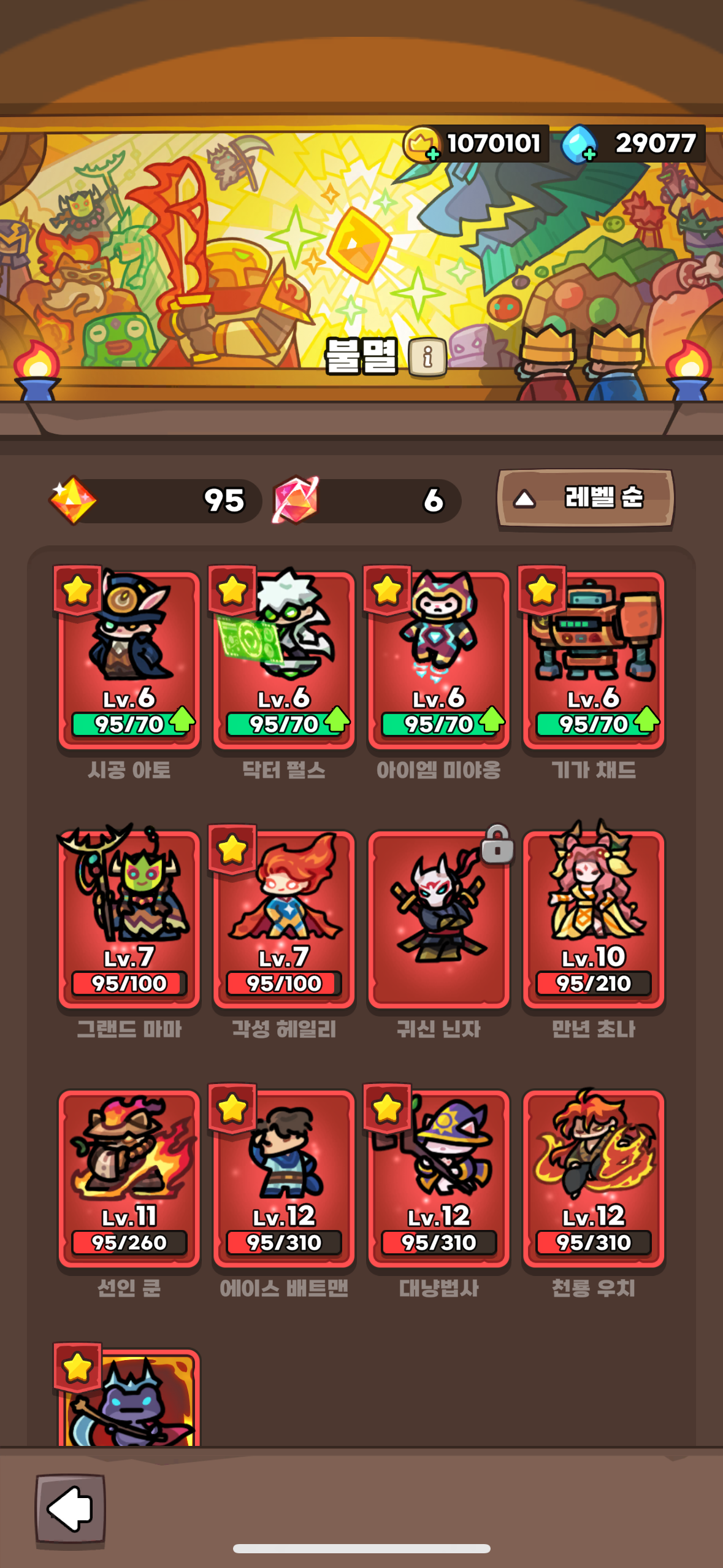Tap the locked 귀신 닌자 card
Image resolution: width=723 pixels, height=1568 pixels.
click(x=438, y=919)
